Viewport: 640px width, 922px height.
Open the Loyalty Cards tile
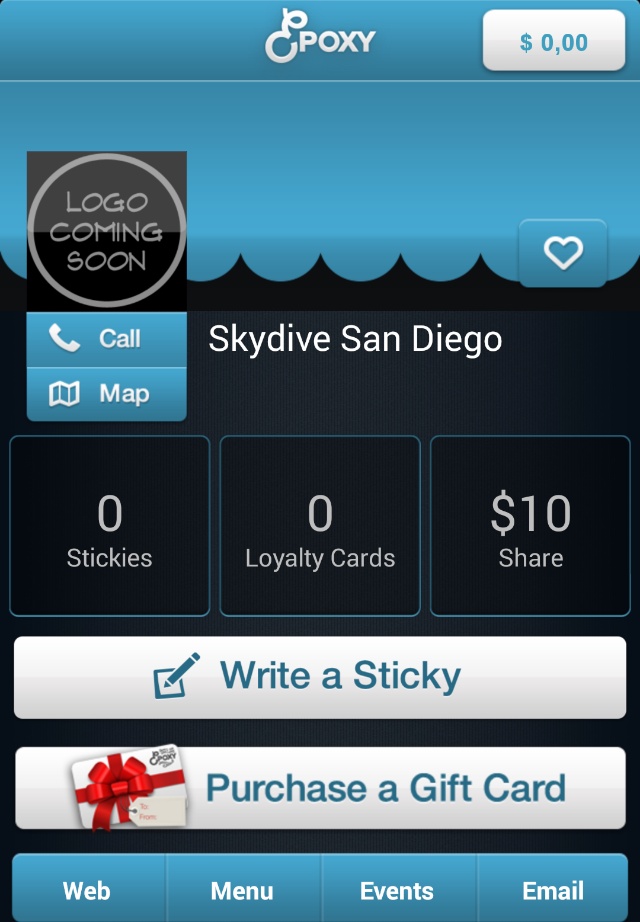[320, 526]
